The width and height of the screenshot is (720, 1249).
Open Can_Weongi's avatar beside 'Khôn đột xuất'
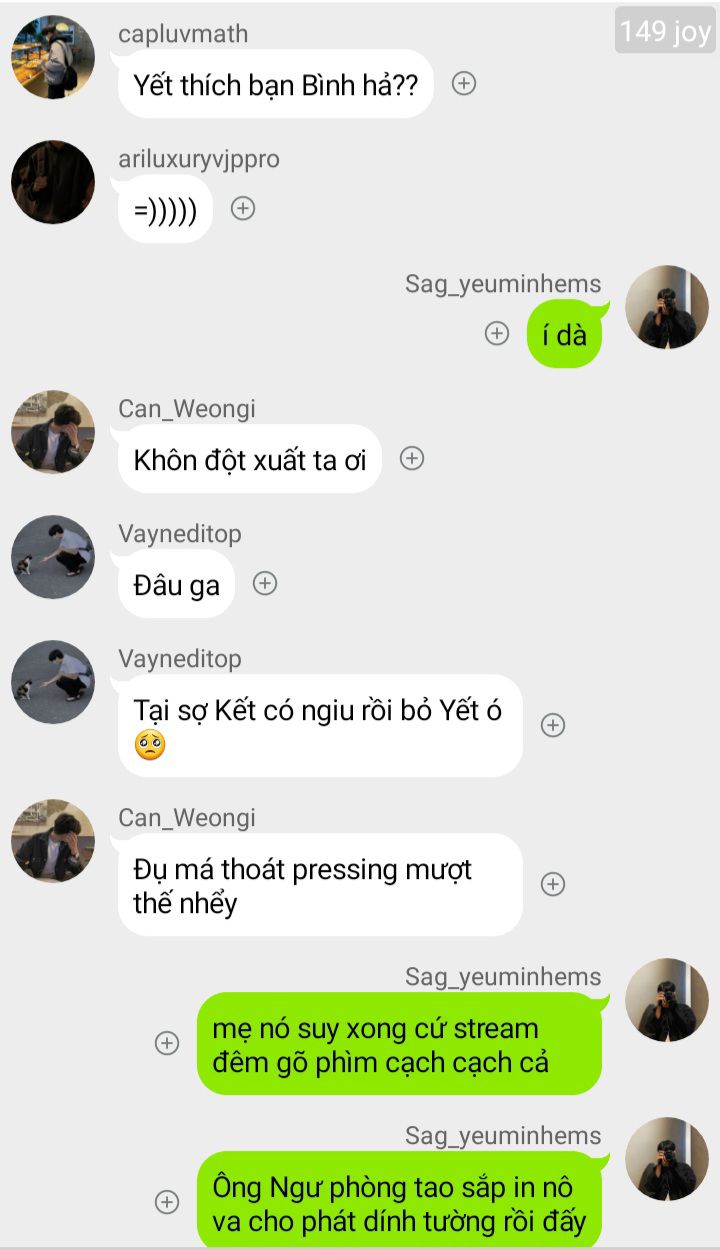pos(53,432)
